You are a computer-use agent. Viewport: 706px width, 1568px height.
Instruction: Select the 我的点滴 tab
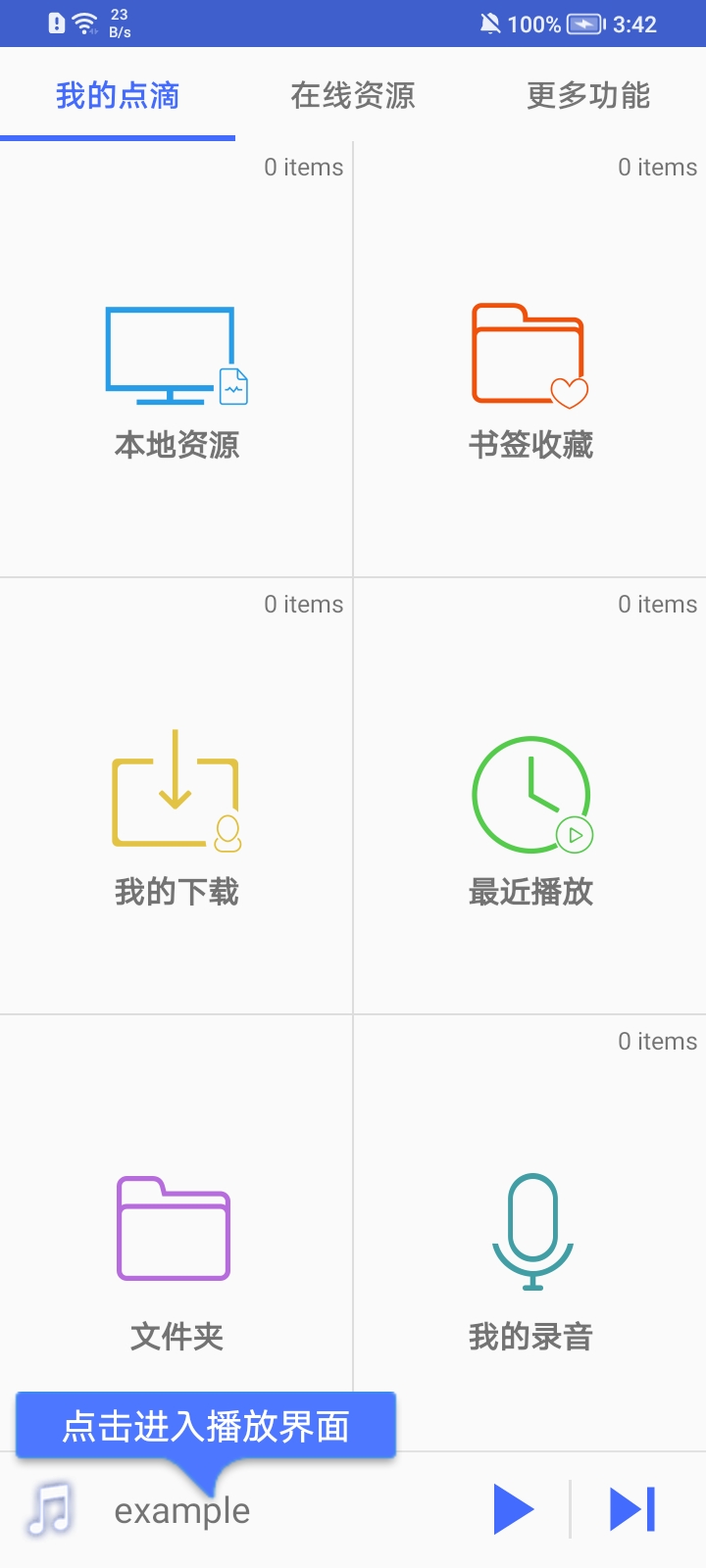(118, 95)
